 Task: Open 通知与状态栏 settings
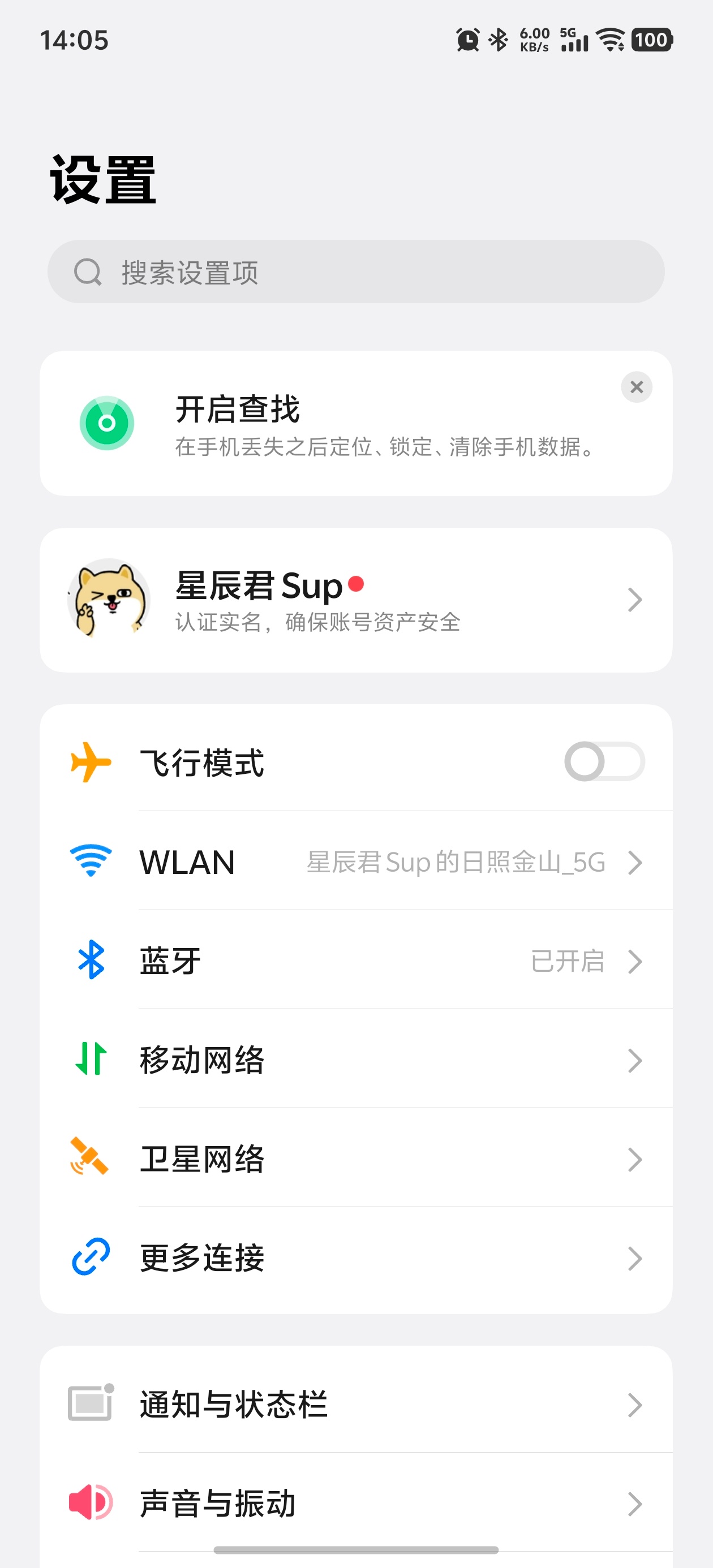[355, 1403]
